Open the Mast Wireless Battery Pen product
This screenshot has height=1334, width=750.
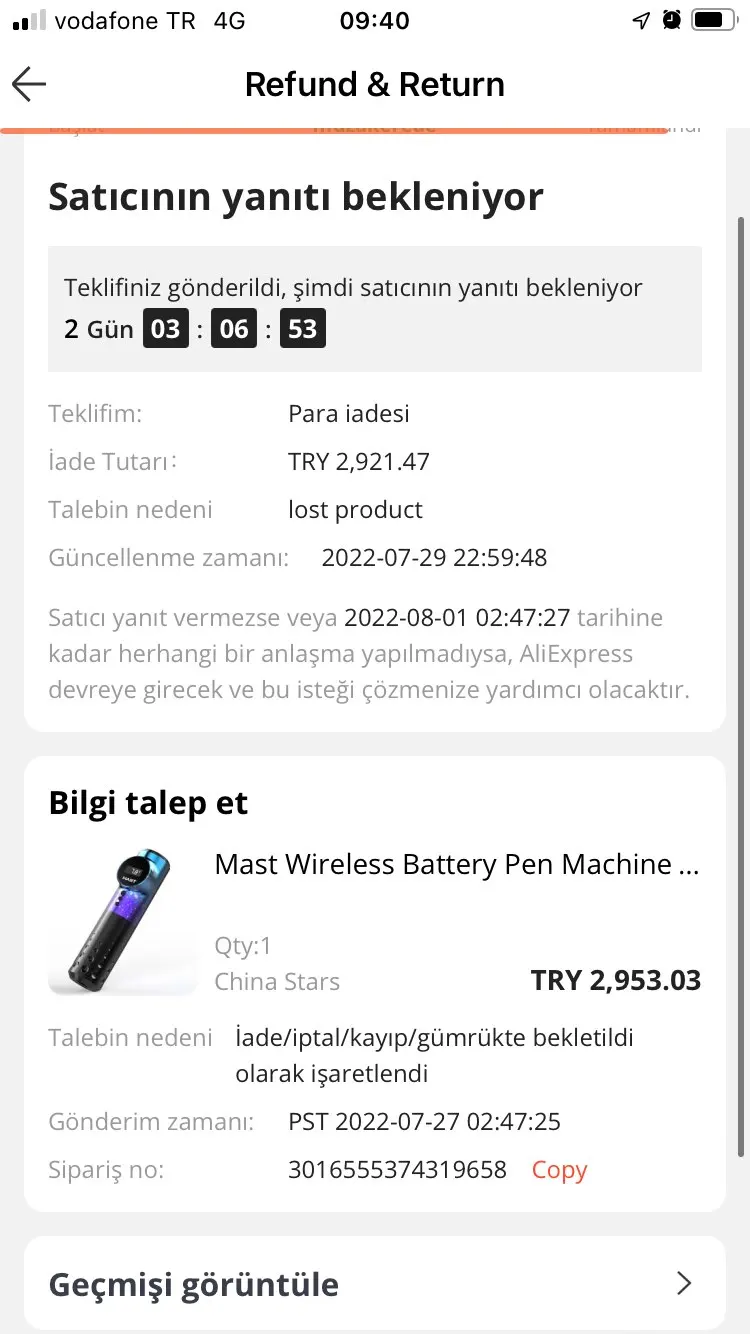click(x=456, y=865)
